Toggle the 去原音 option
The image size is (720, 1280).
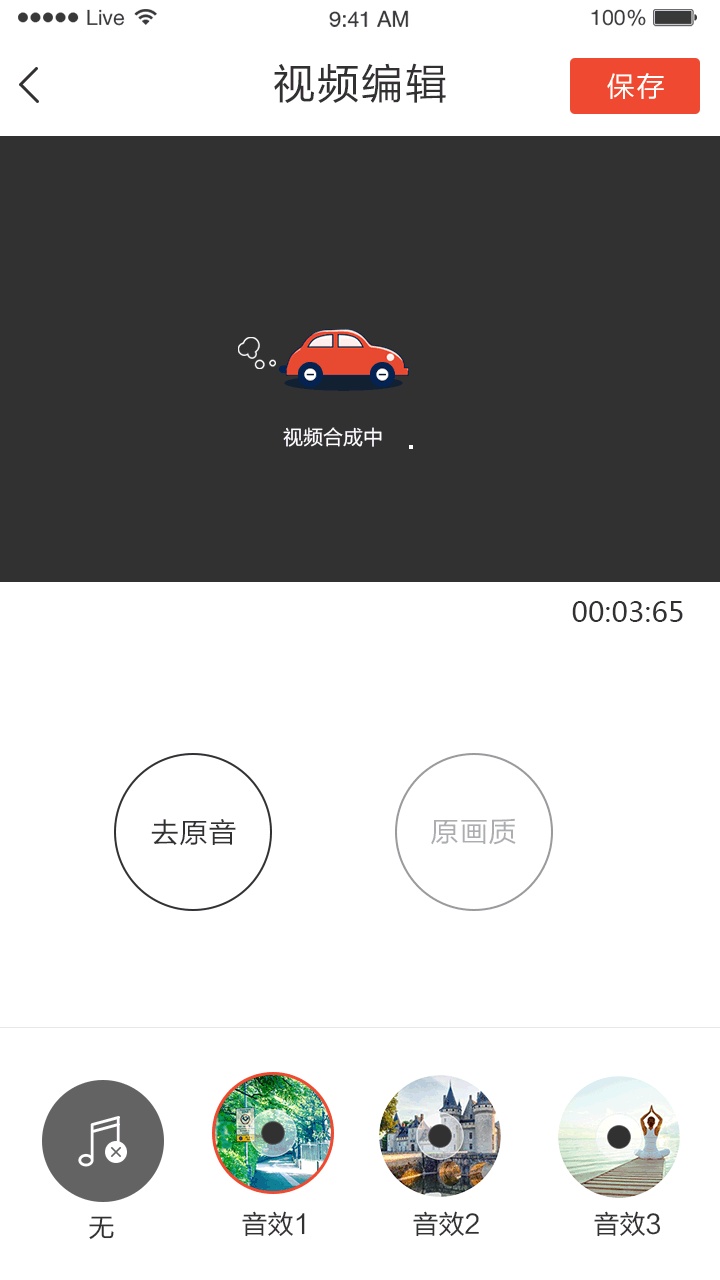click(193, 832)
